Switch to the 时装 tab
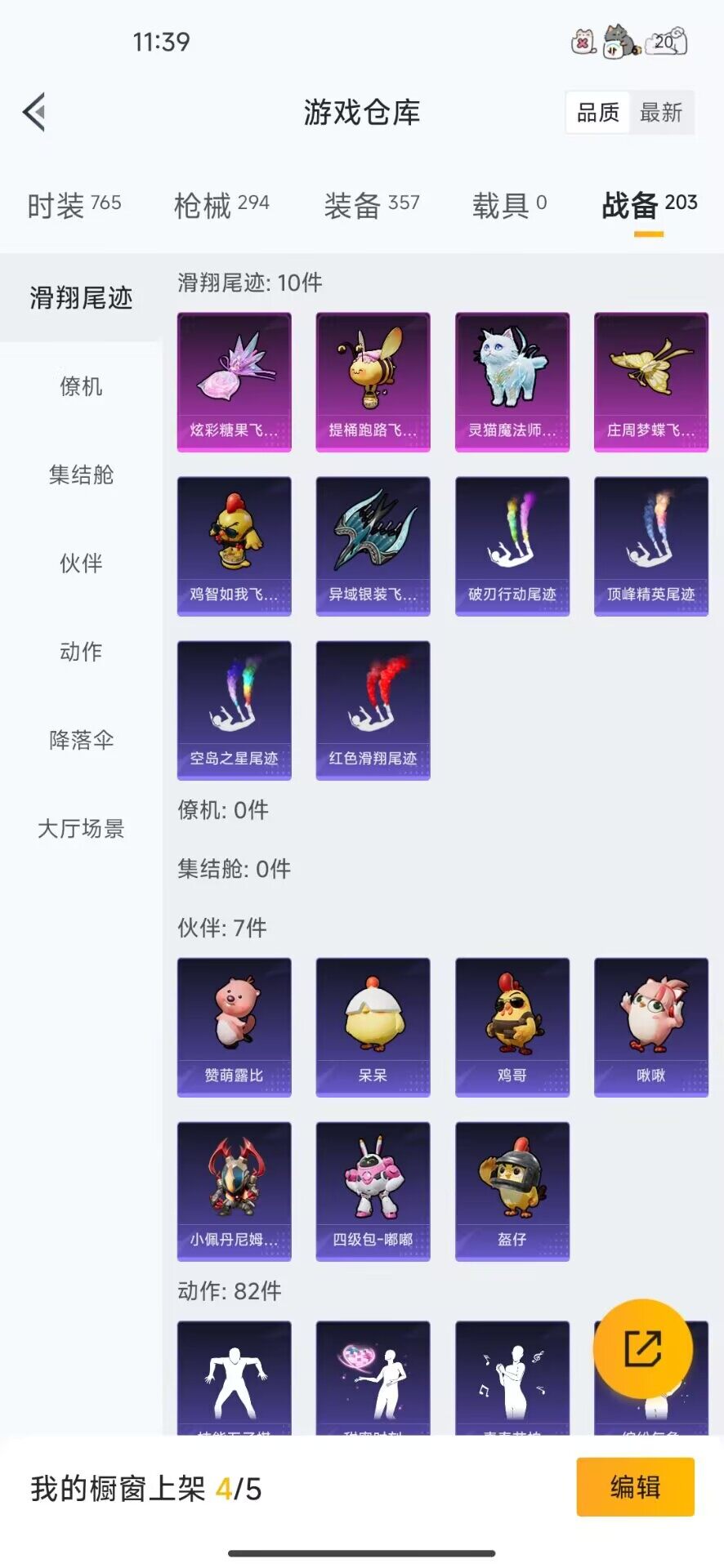Image resolution: width=724 pixels, height=1568 pixels. (x=74, y=205)
